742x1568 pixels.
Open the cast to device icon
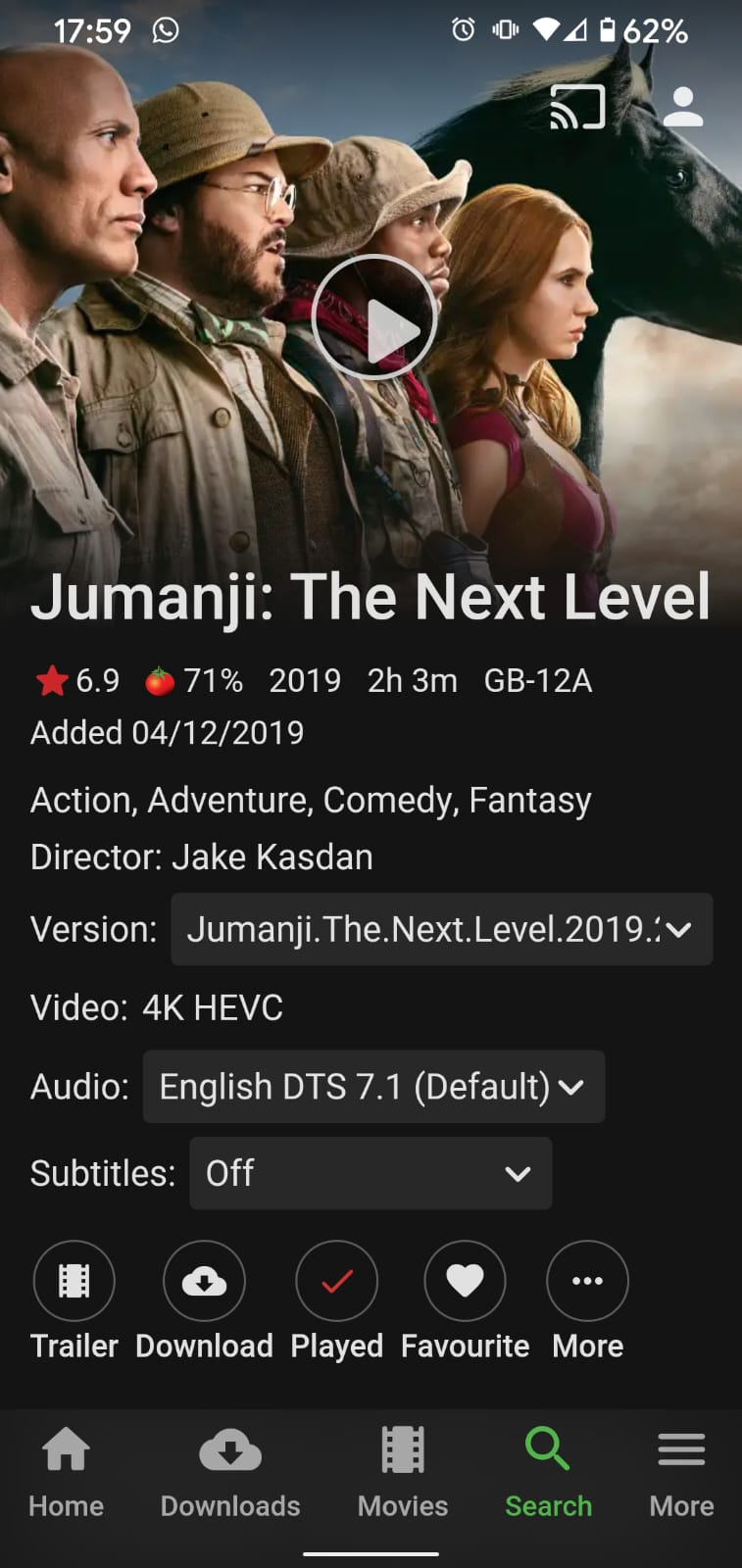[x=577, y=108]
